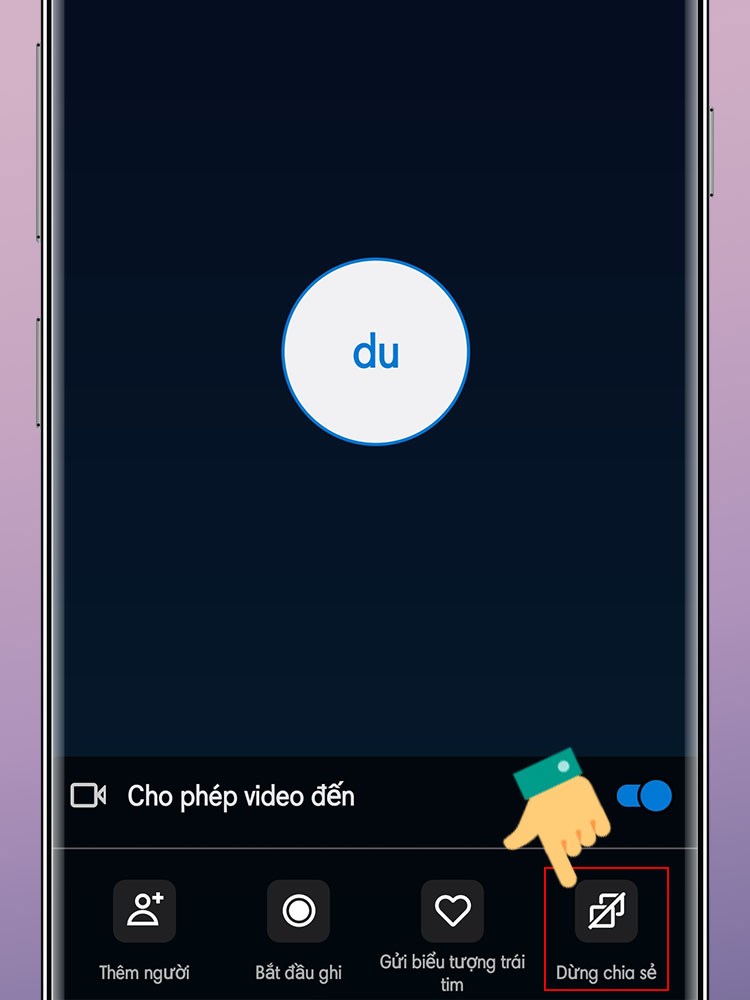Viewport: 750px width, 1000px height.
Task: Tap Thêm người to add people
Action: [144, 911]
